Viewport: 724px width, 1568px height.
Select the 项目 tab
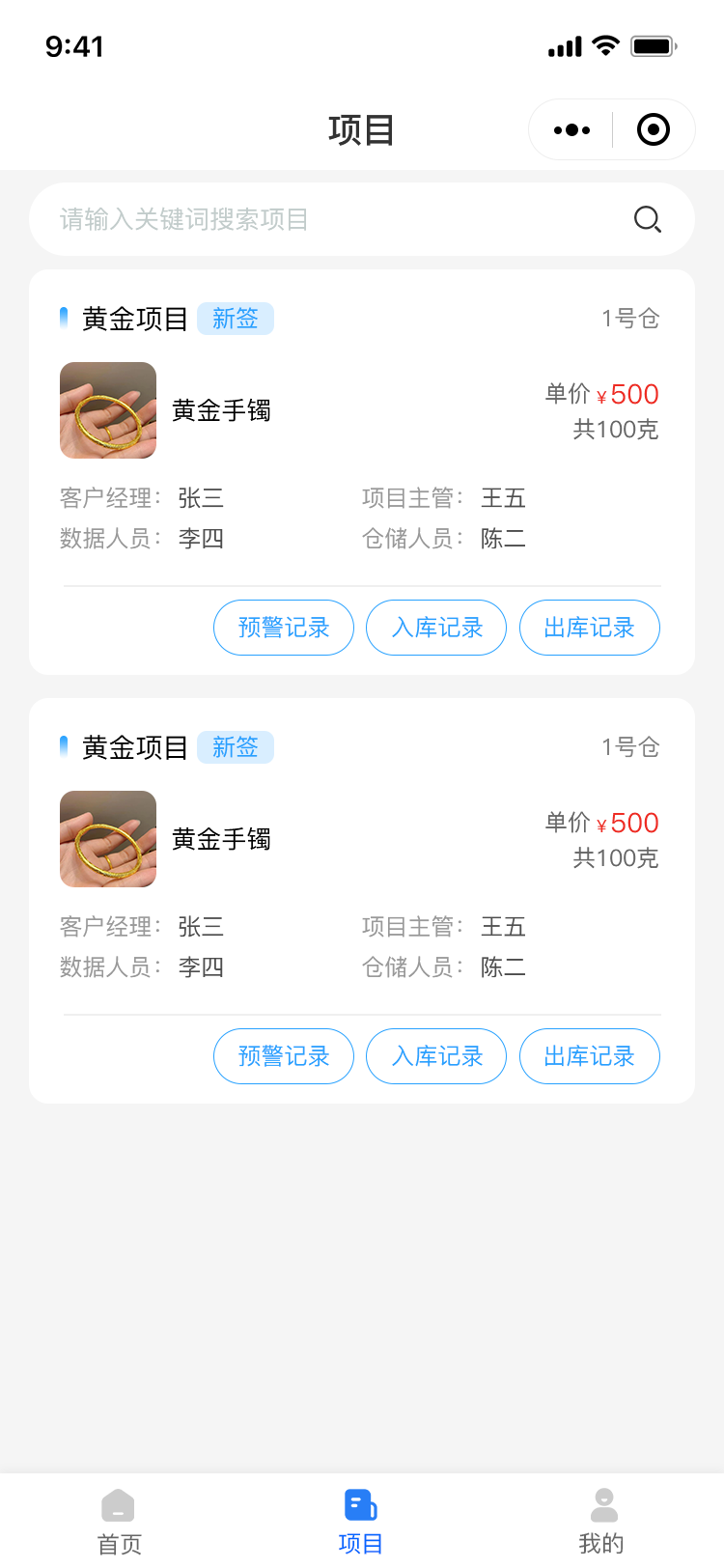[x=361, y=1520]
